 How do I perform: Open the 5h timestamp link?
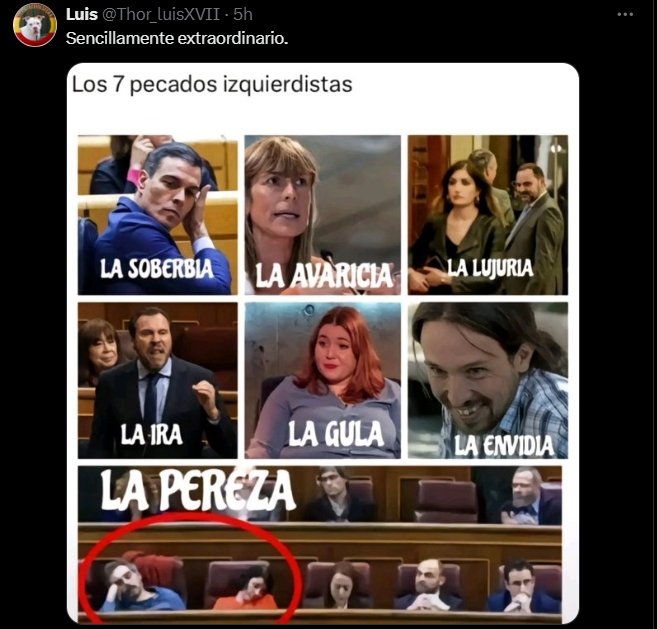pos(241,15)
